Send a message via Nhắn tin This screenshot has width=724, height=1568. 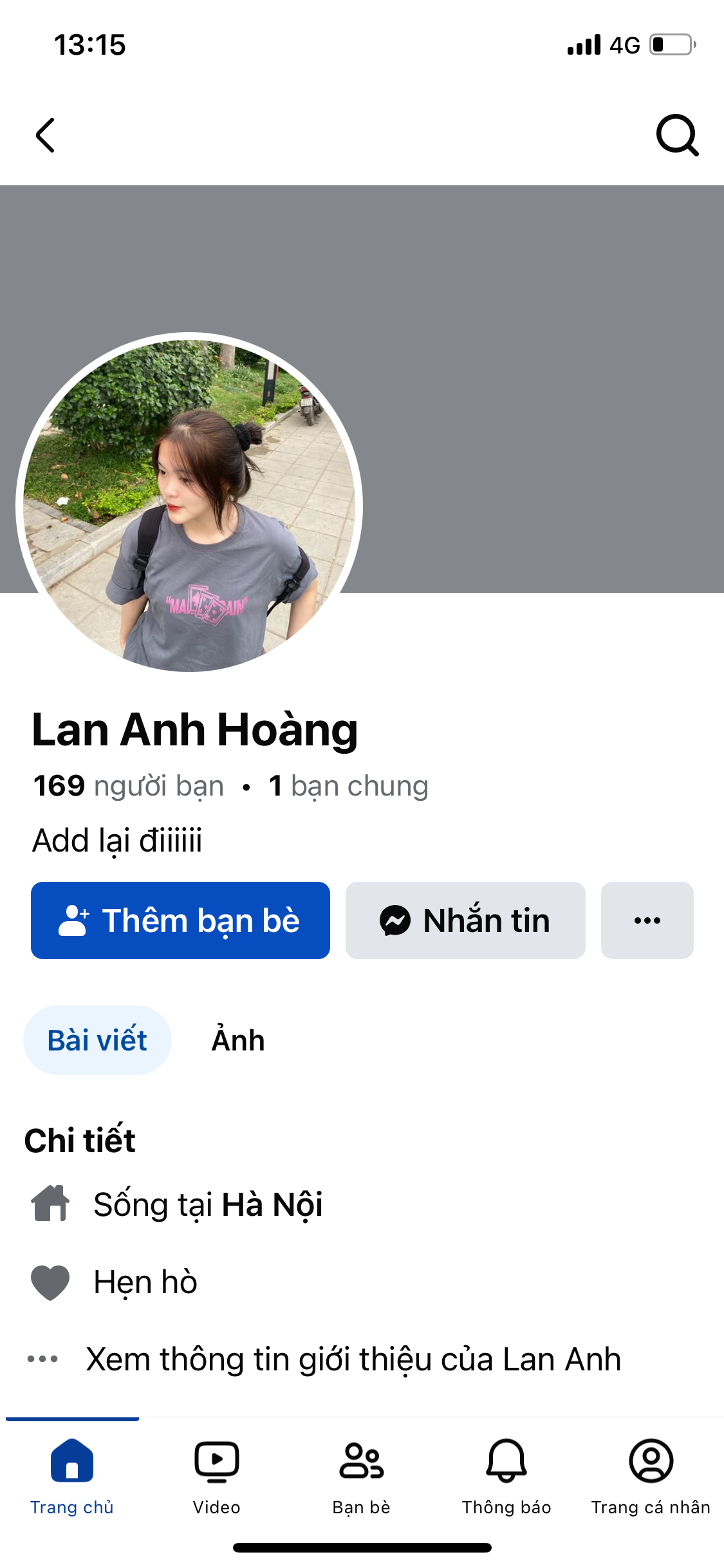coord(465,920)
